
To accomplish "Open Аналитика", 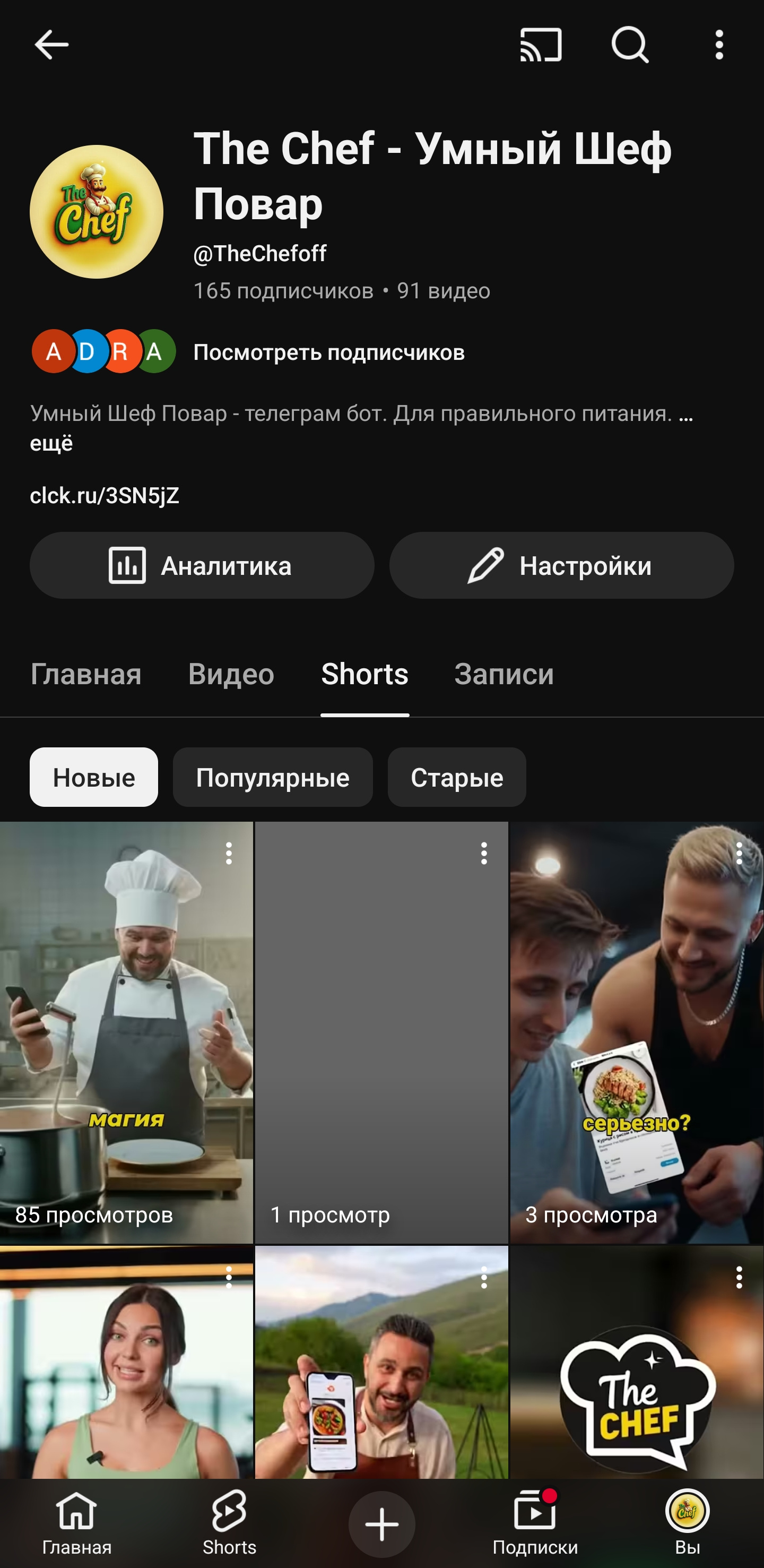I will pos(202,565).
